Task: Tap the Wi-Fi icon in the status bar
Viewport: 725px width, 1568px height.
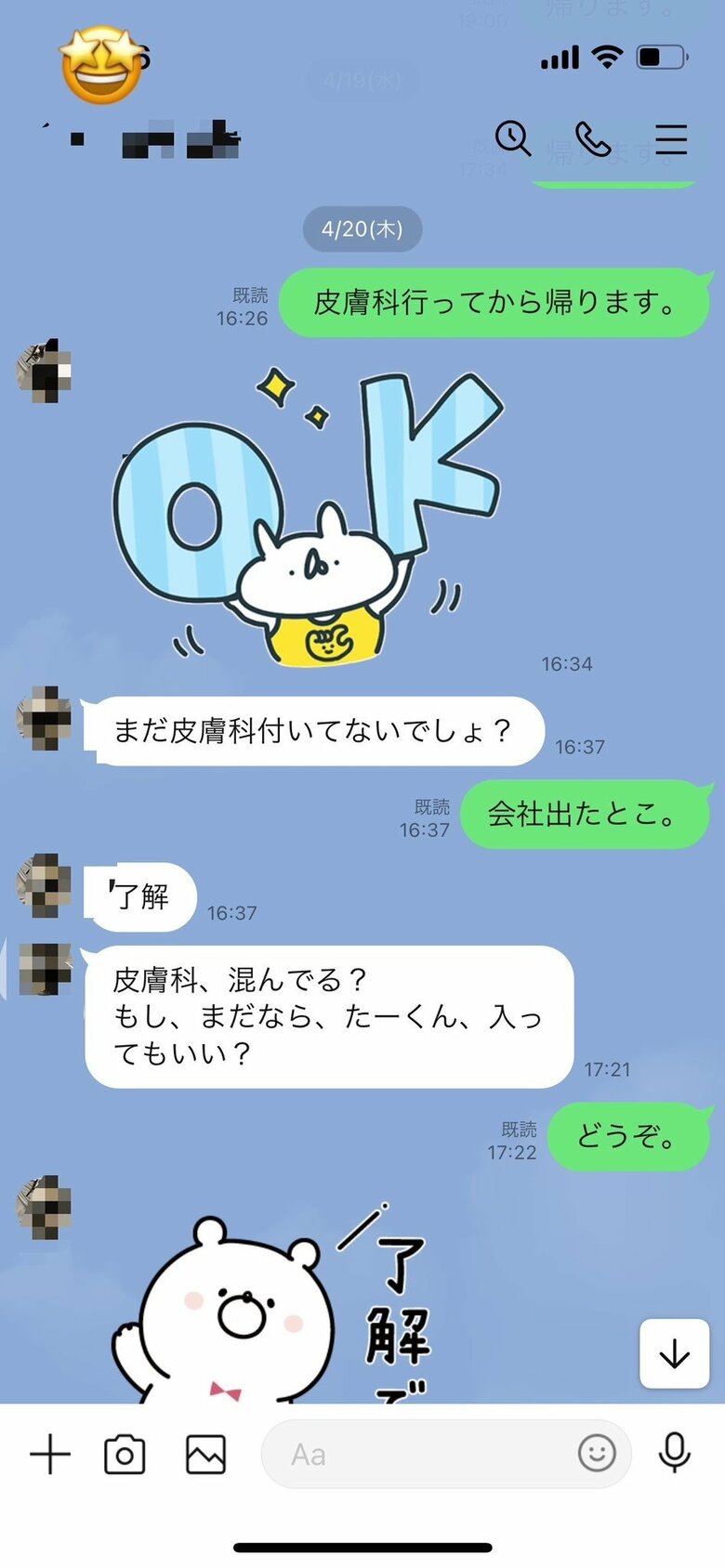Action: coord(605,58)
